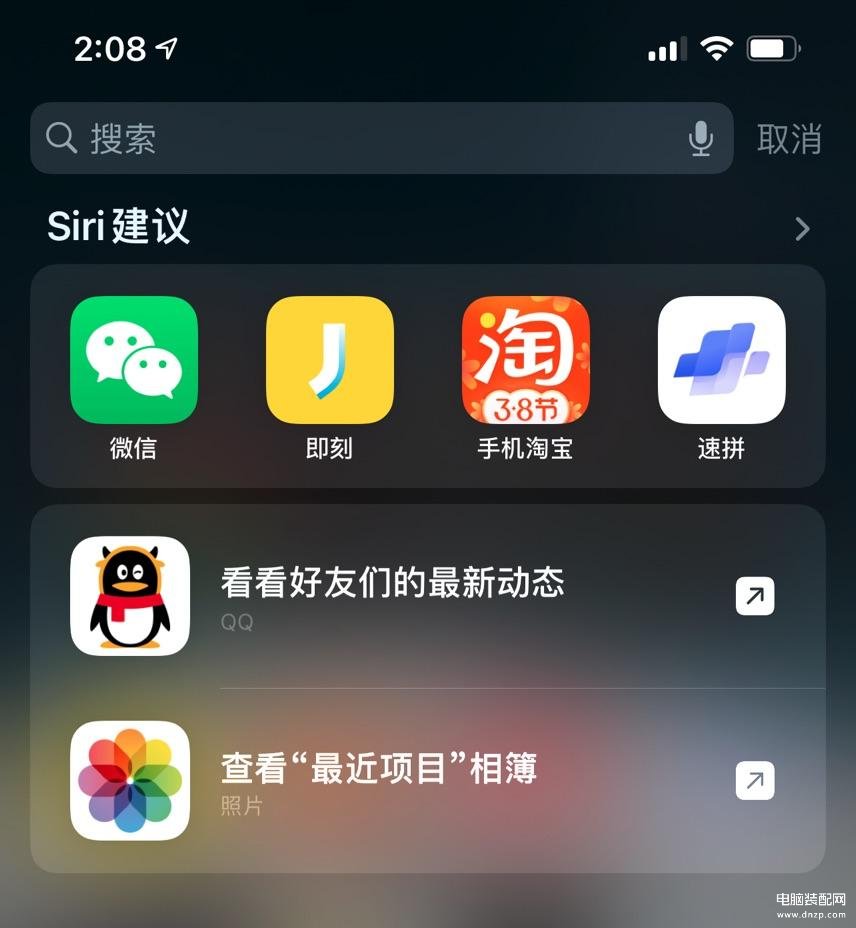The height and width of the screenshot is (928, 856).
Task: Expand Siri建议 with the chevron
Action: 802,229
